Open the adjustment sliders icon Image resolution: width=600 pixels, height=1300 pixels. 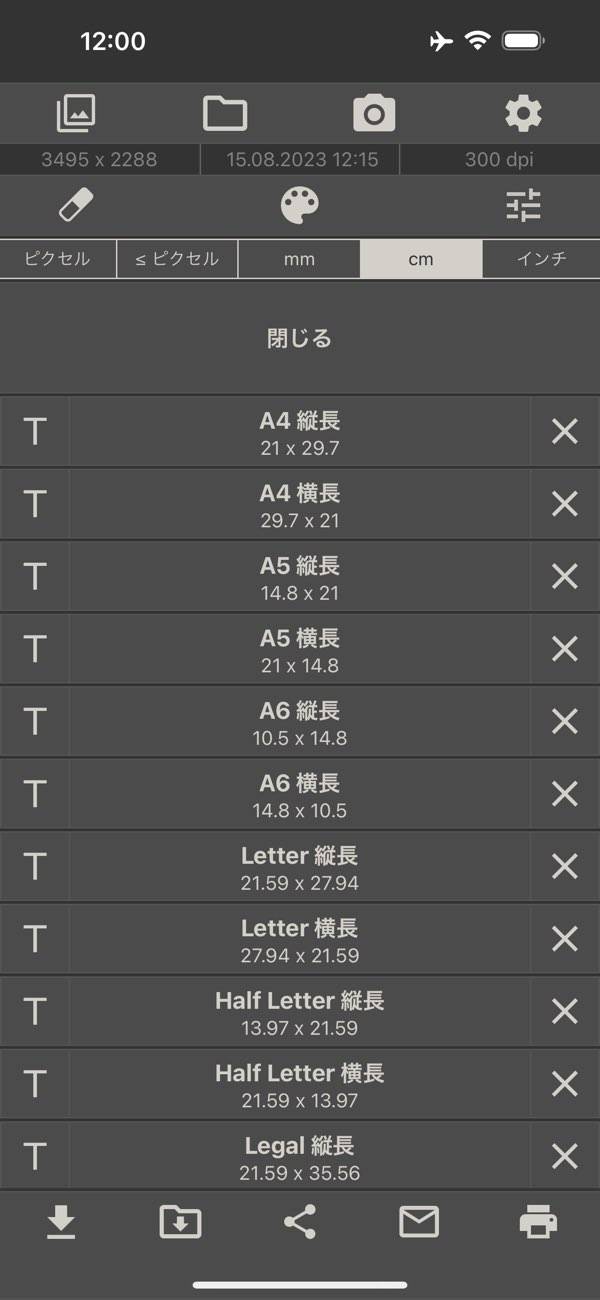(523, 206)
